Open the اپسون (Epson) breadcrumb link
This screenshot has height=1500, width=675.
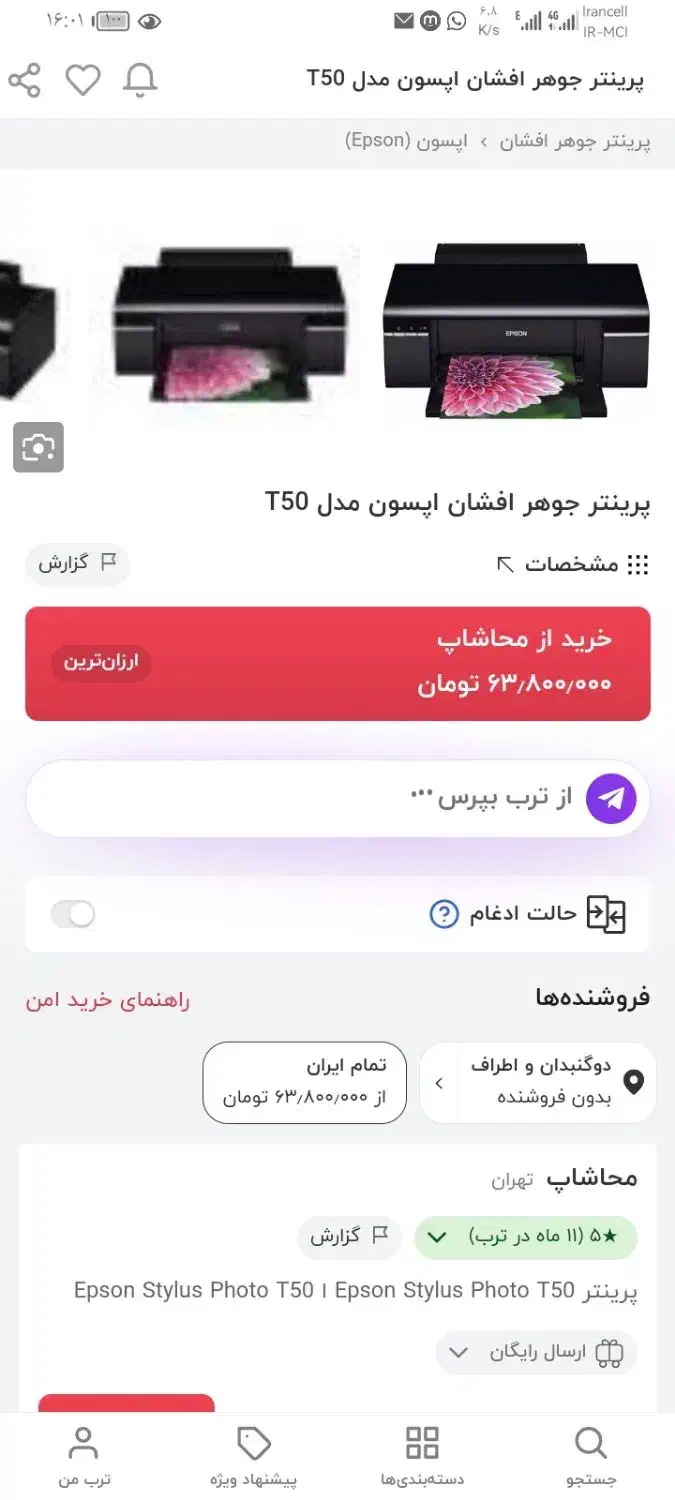point(406,142)
